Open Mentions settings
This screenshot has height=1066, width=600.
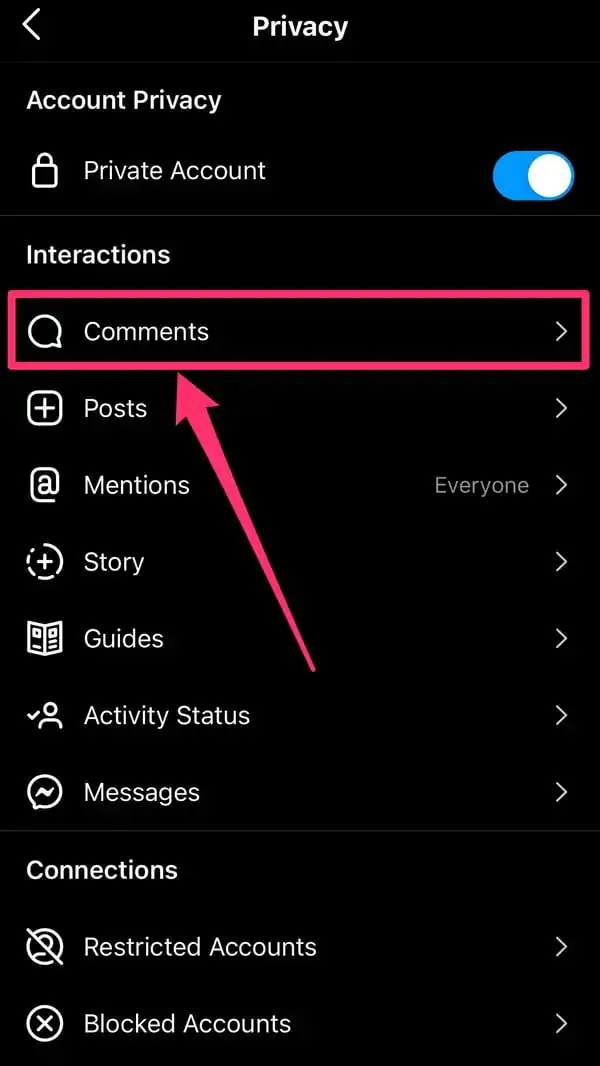pyautogui.click(x=298, y=485)
